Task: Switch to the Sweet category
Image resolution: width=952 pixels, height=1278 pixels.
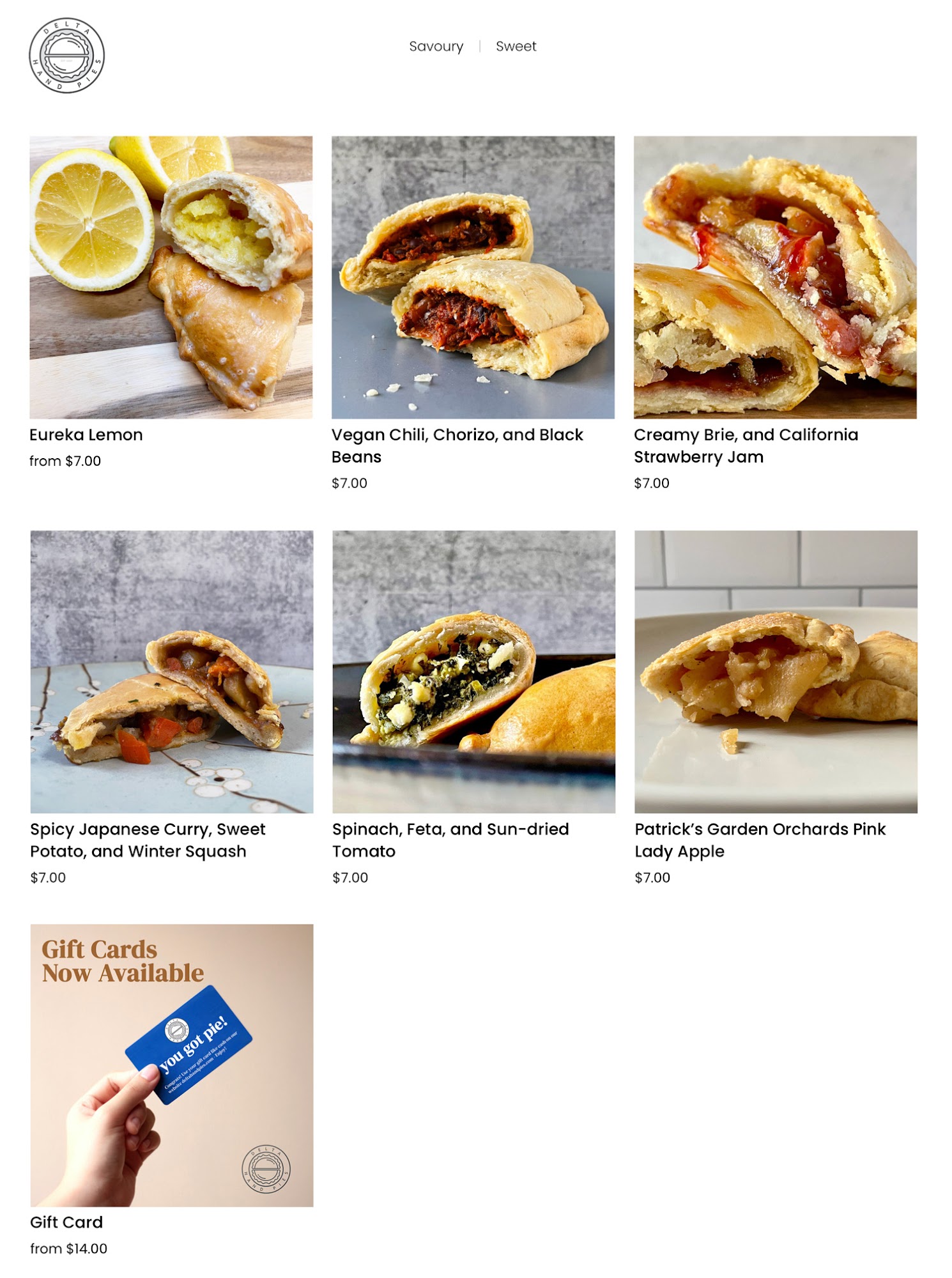Action: 516,47
